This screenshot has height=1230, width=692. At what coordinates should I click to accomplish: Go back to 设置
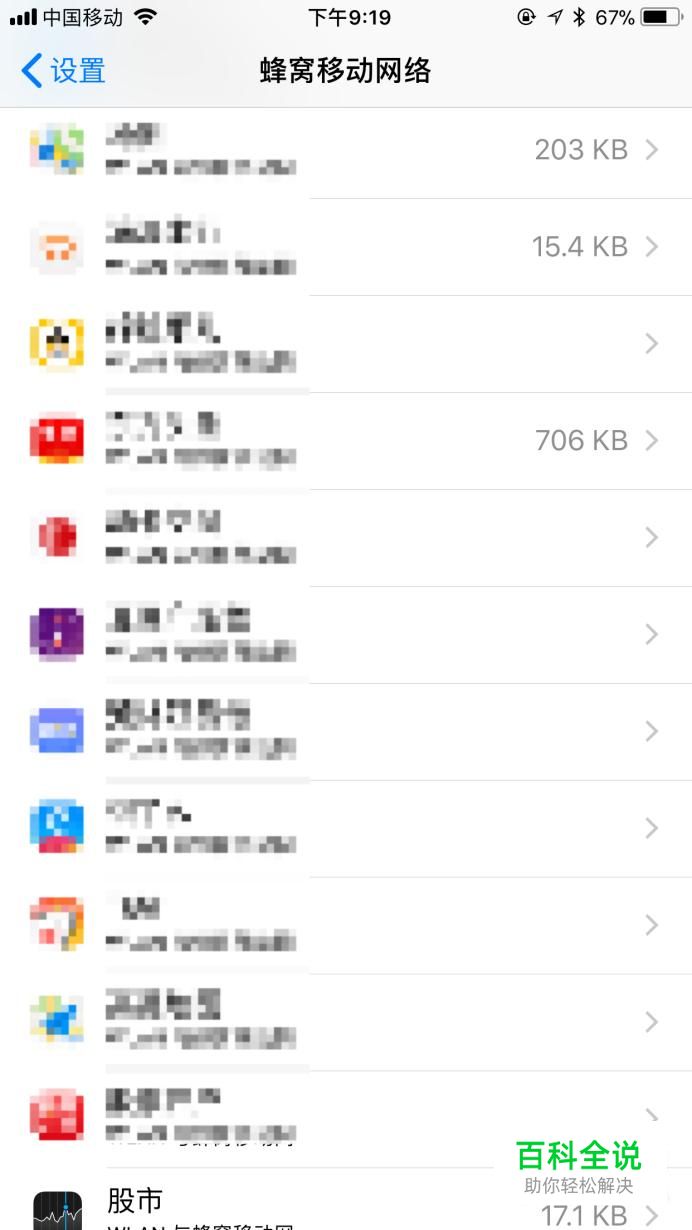(63, 71)
